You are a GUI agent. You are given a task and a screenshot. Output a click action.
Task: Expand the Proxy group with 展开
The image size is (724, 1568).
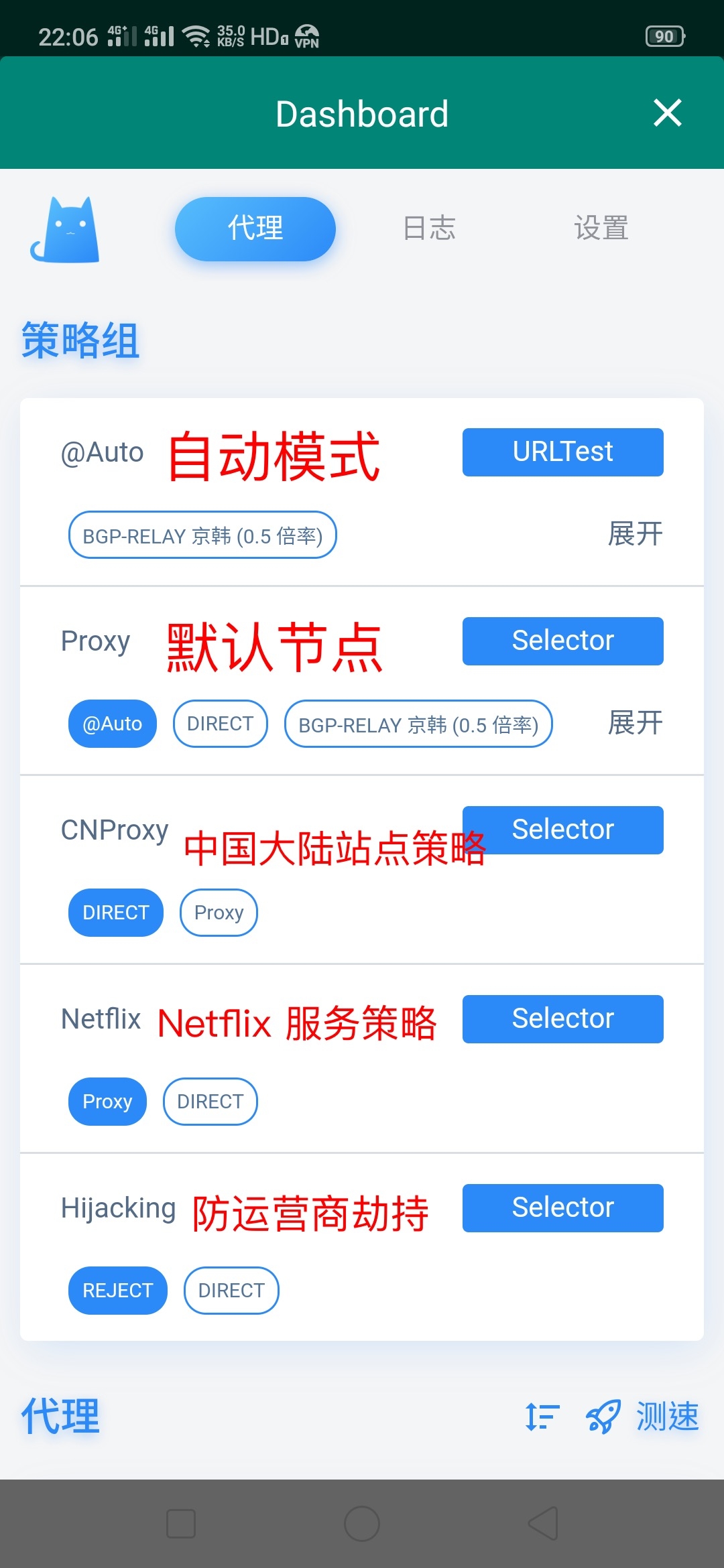635,723
